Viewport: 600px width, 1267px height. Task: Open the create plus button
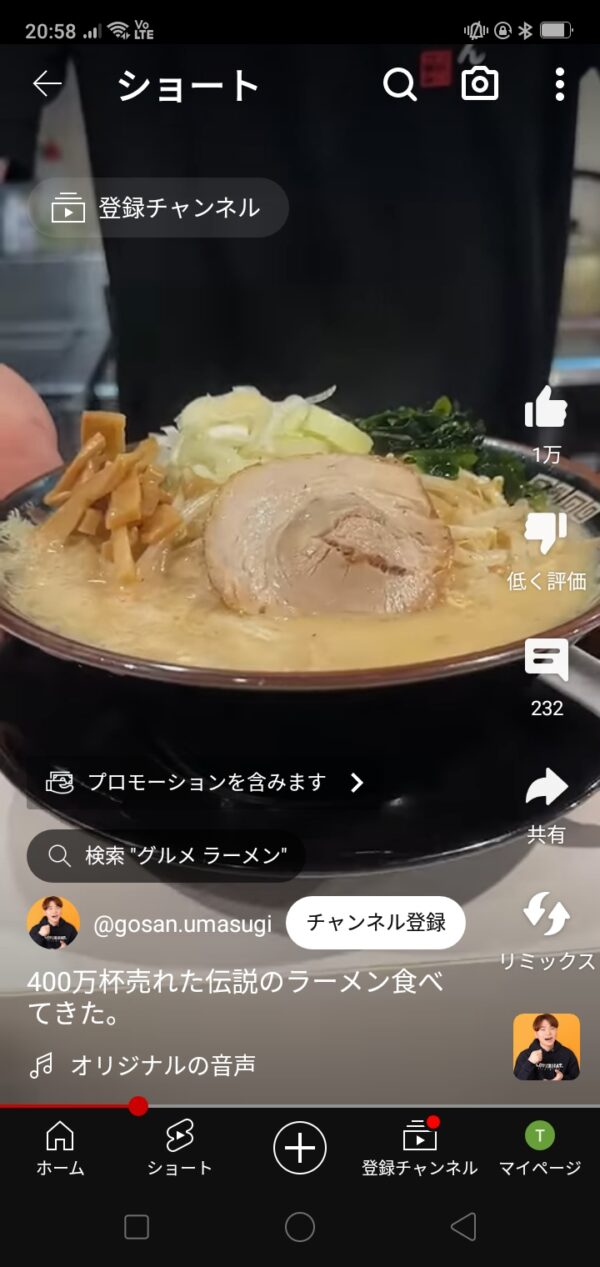[x=300, y=1147]
